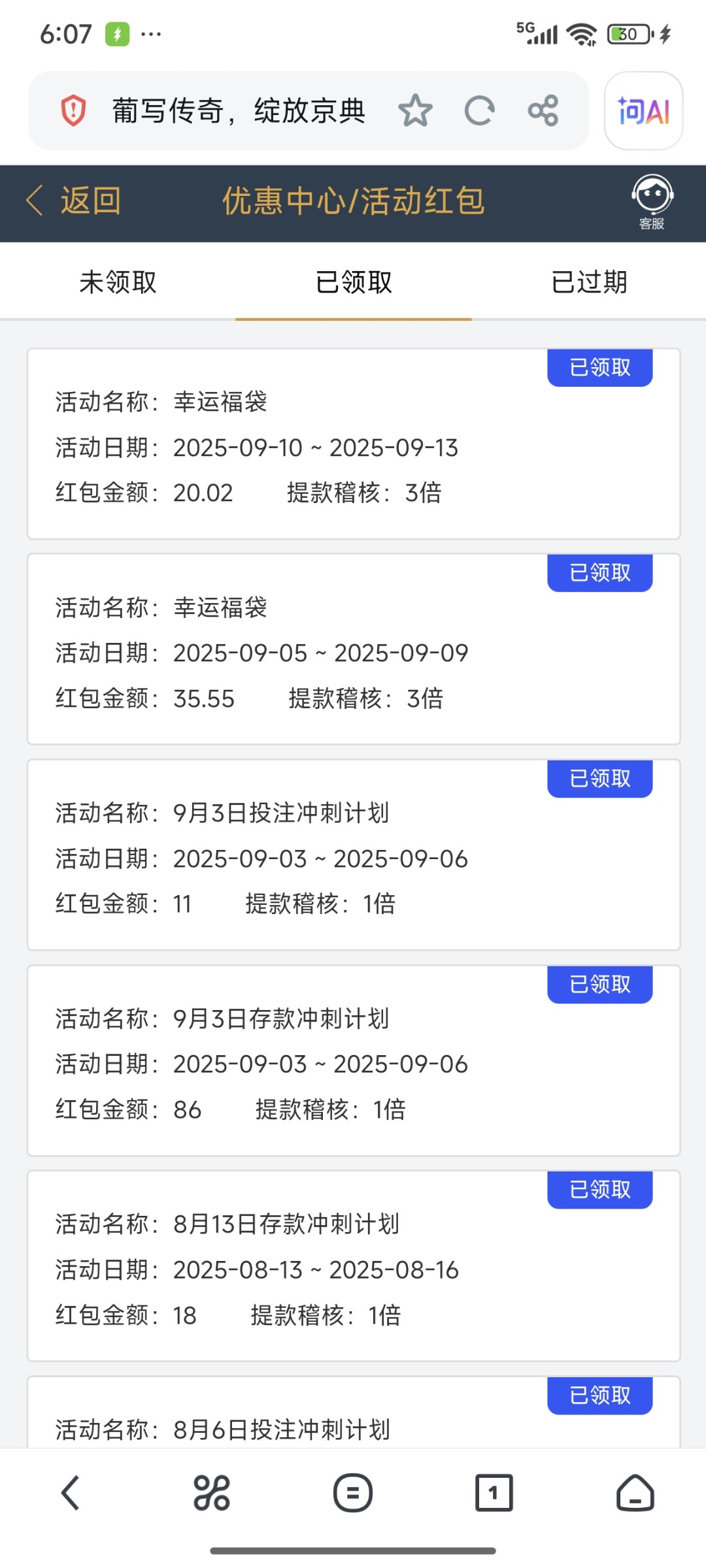Go to the browser home page

pyautogui.click(x=635, y=1493)
